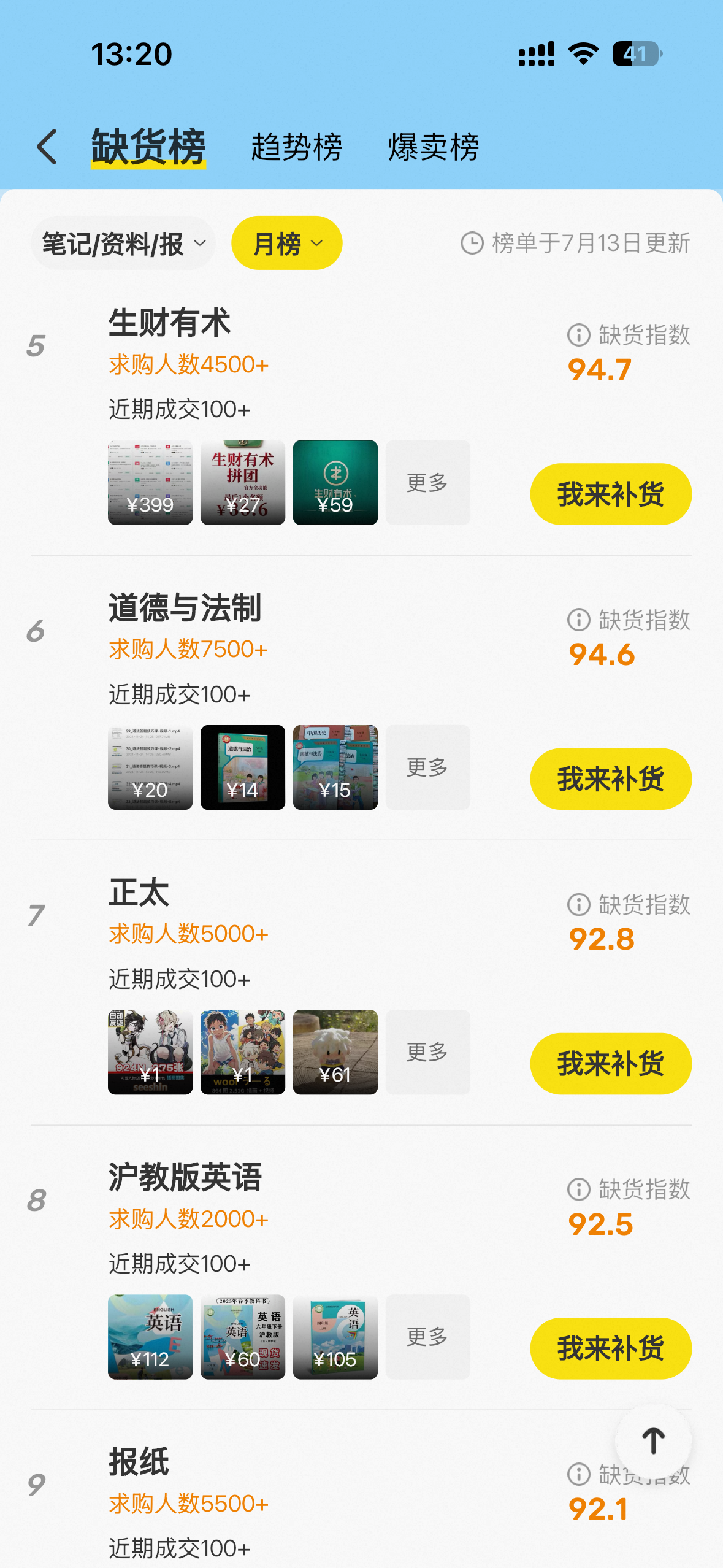The image size is (723, 1568).
Task: Jump back to top with the up-arrow button
Action: tap(653, 1440)
